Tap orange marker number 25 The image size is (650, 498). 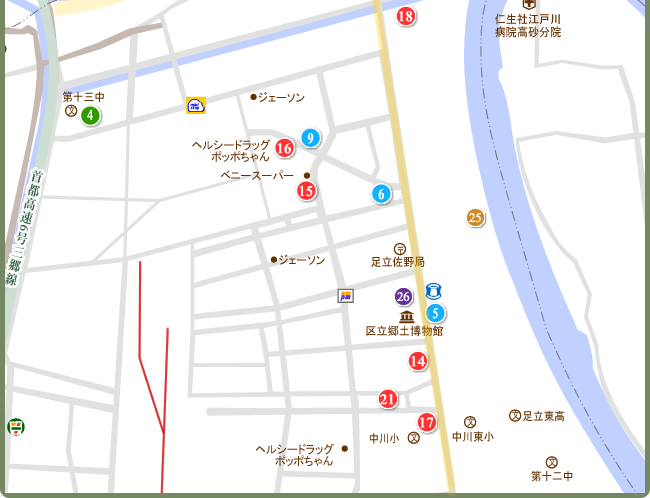pyautogui.click(x=475, y=217)
